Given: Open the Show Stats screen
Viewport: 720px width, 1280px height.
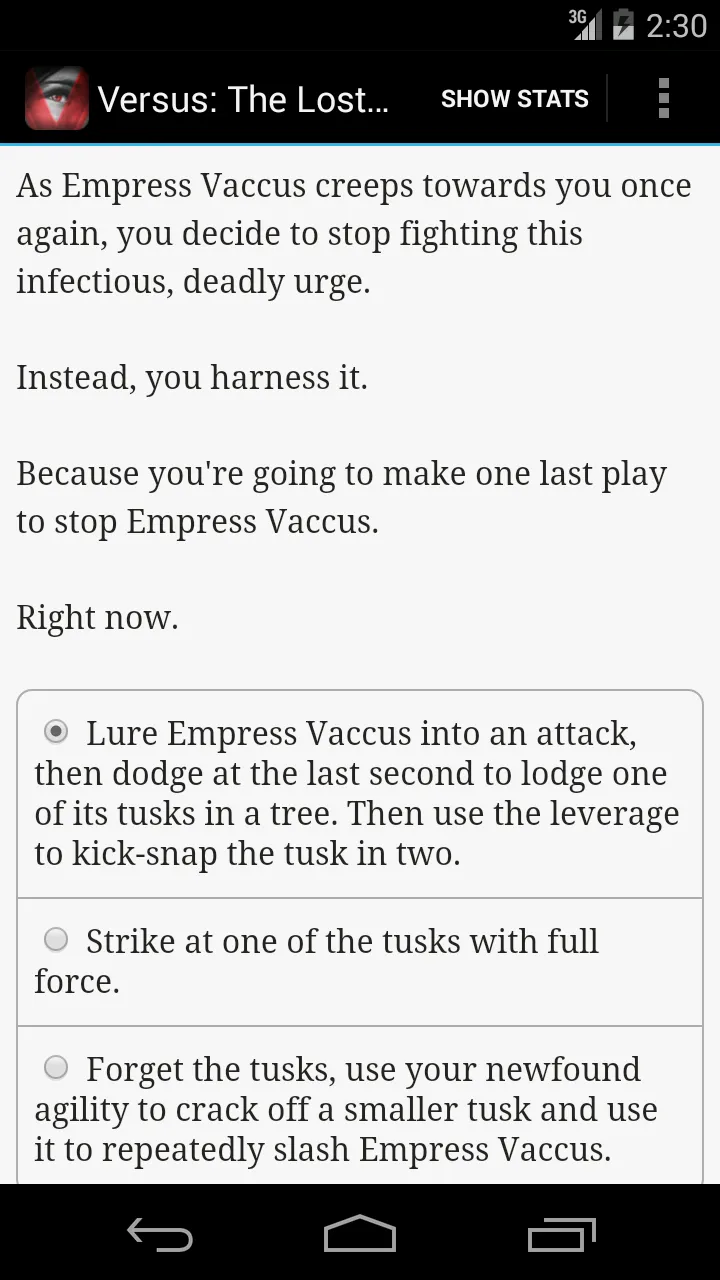Looking at the screenshot, I should tap(514, 98).
